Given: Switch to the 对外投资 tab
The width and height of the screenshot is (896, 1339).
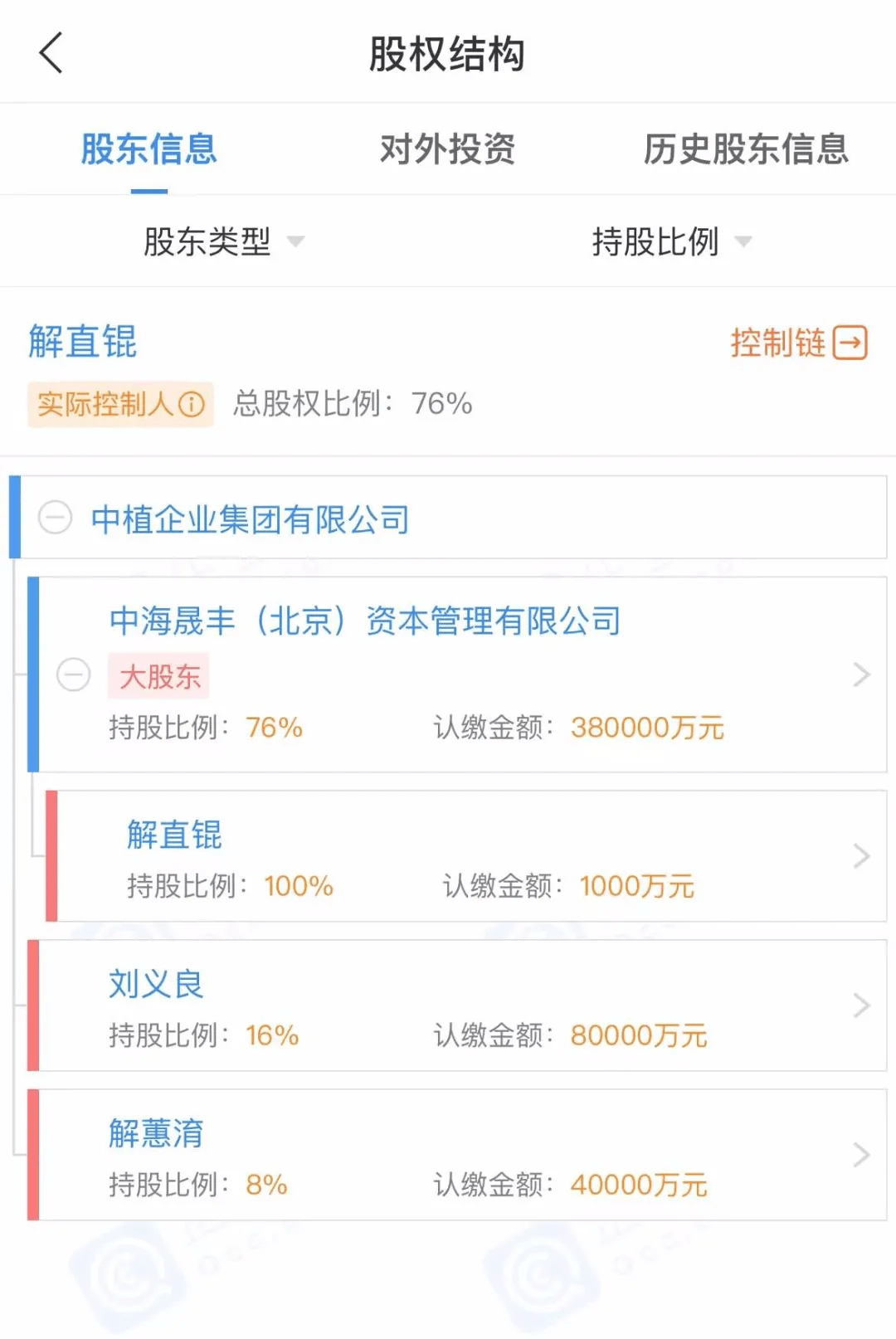Looking at the screenshot, I should pyautogui.click(x=446, y=150).
